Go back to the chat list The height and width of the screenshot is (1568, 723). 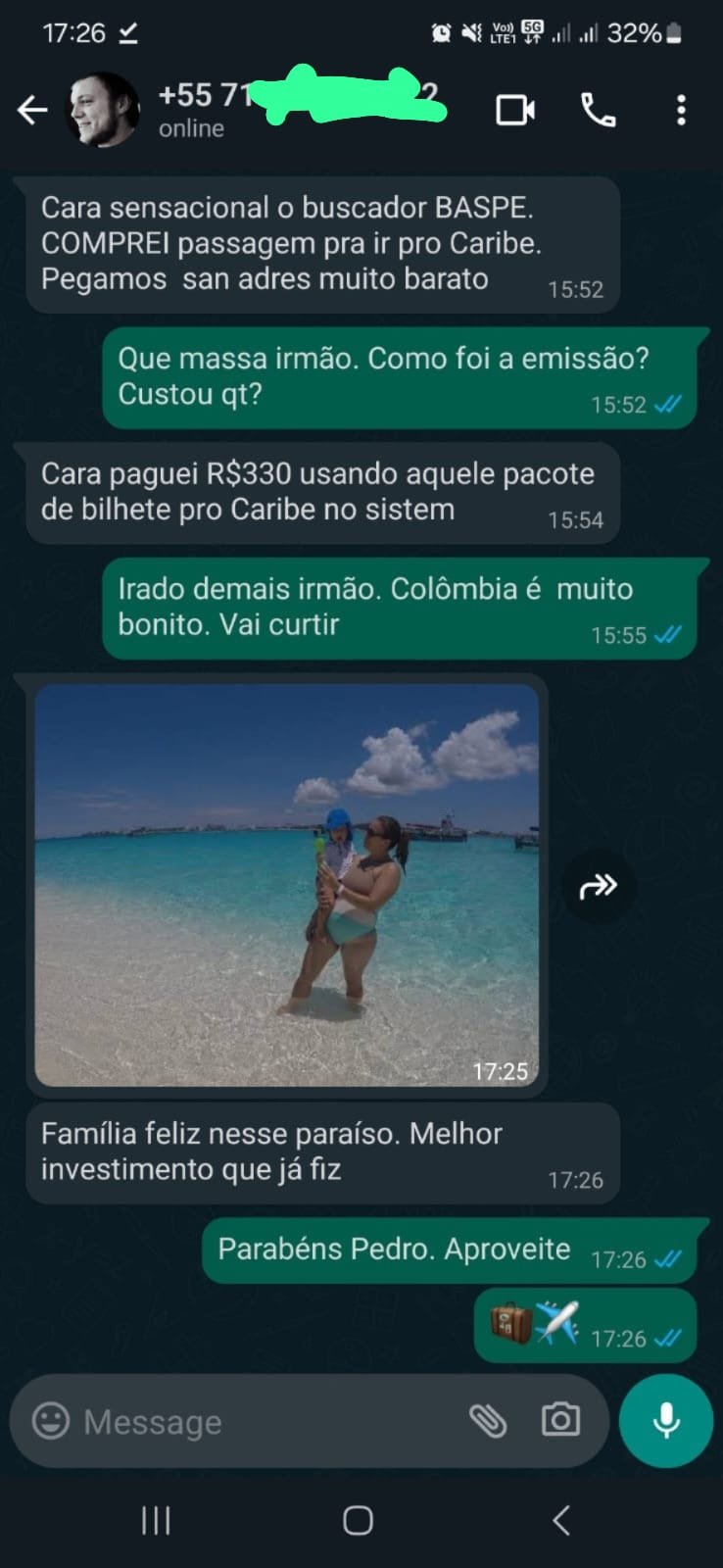click(x=32, y=111)
